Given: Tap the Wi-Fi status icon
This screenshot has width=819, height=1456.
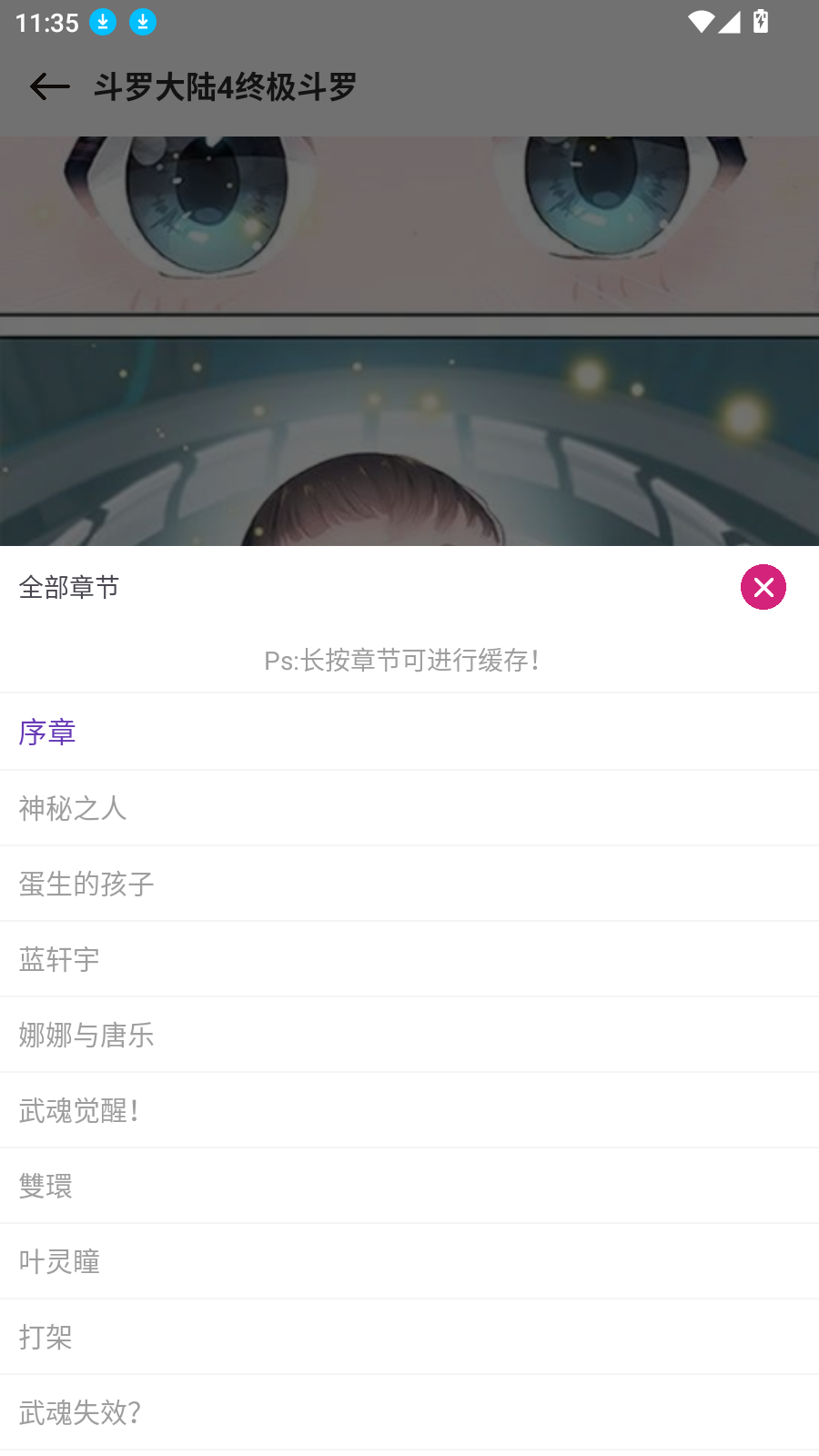Looking at the screenshot, I should 699,21.
